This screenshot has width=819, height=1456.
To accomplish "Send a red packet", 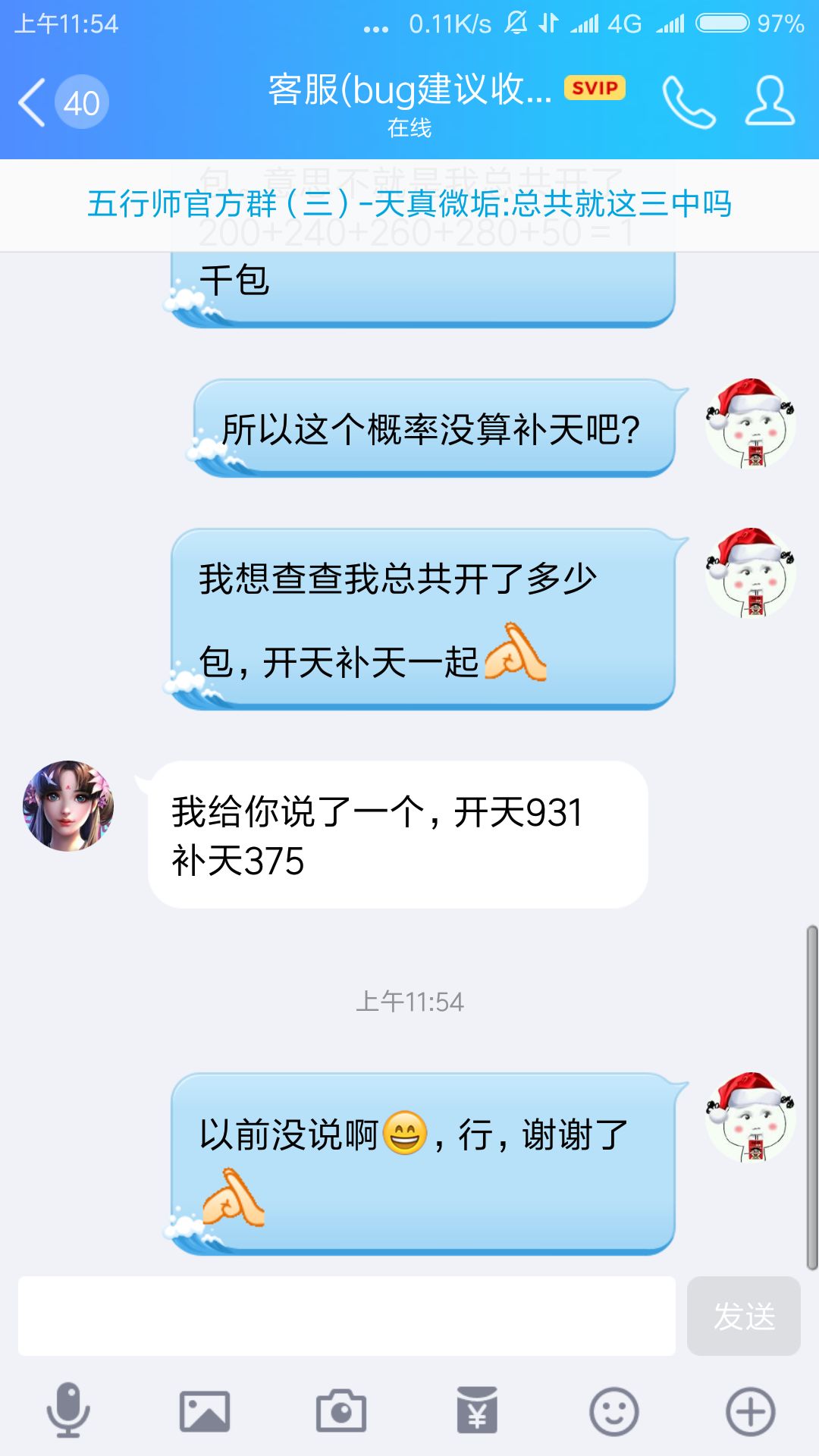I will click(x=477, y=1410).
